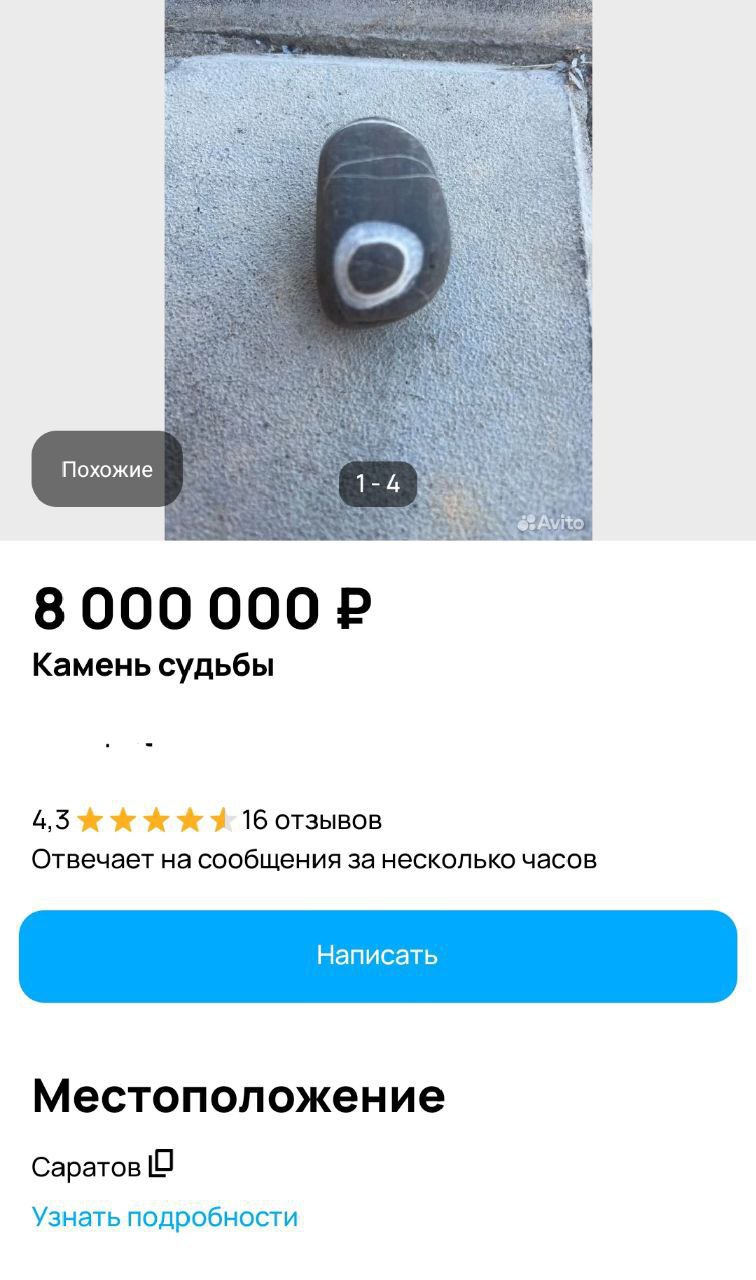Copy the Саратов location address

[x=162, y=1165]
